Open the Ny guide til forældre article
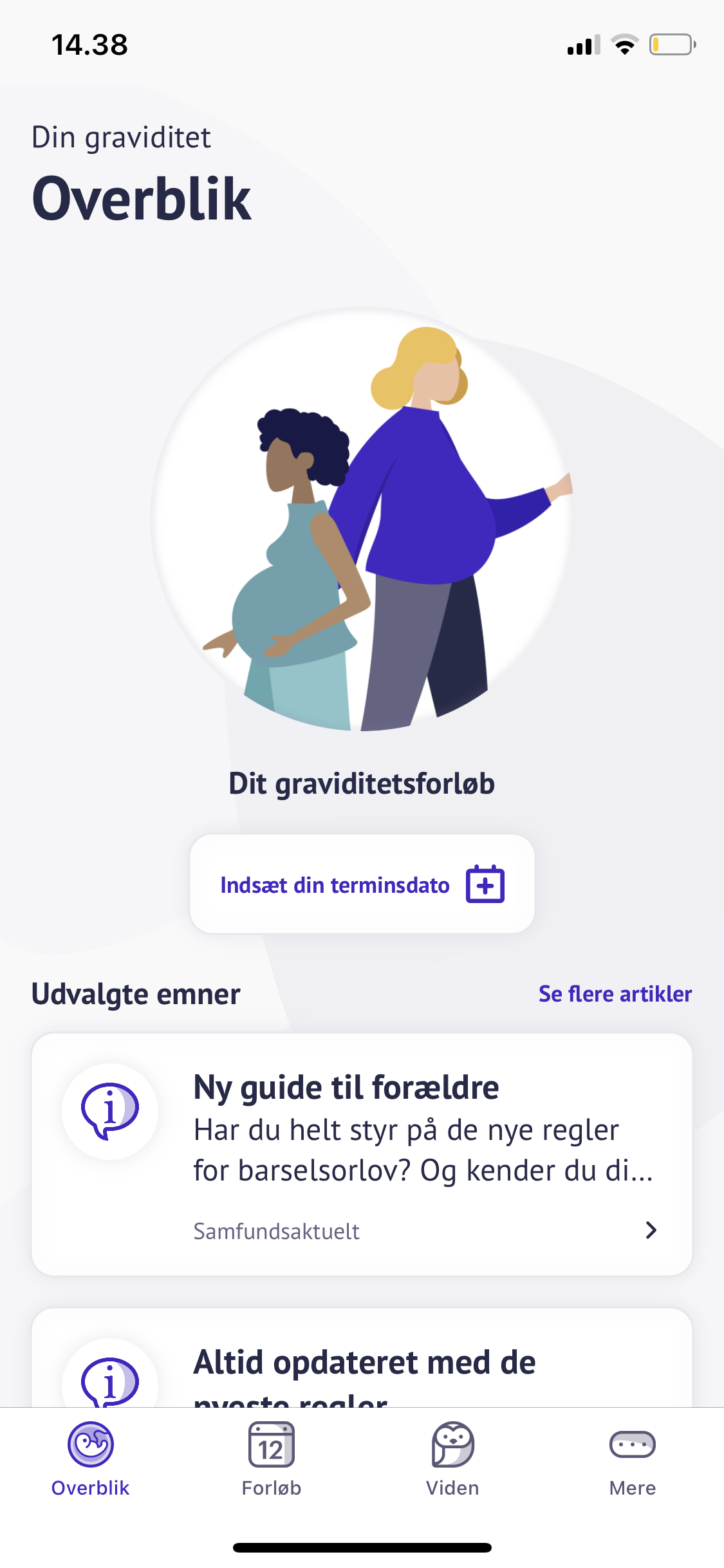Screen dimensions: 724x1568 (x=362, y=1153)
